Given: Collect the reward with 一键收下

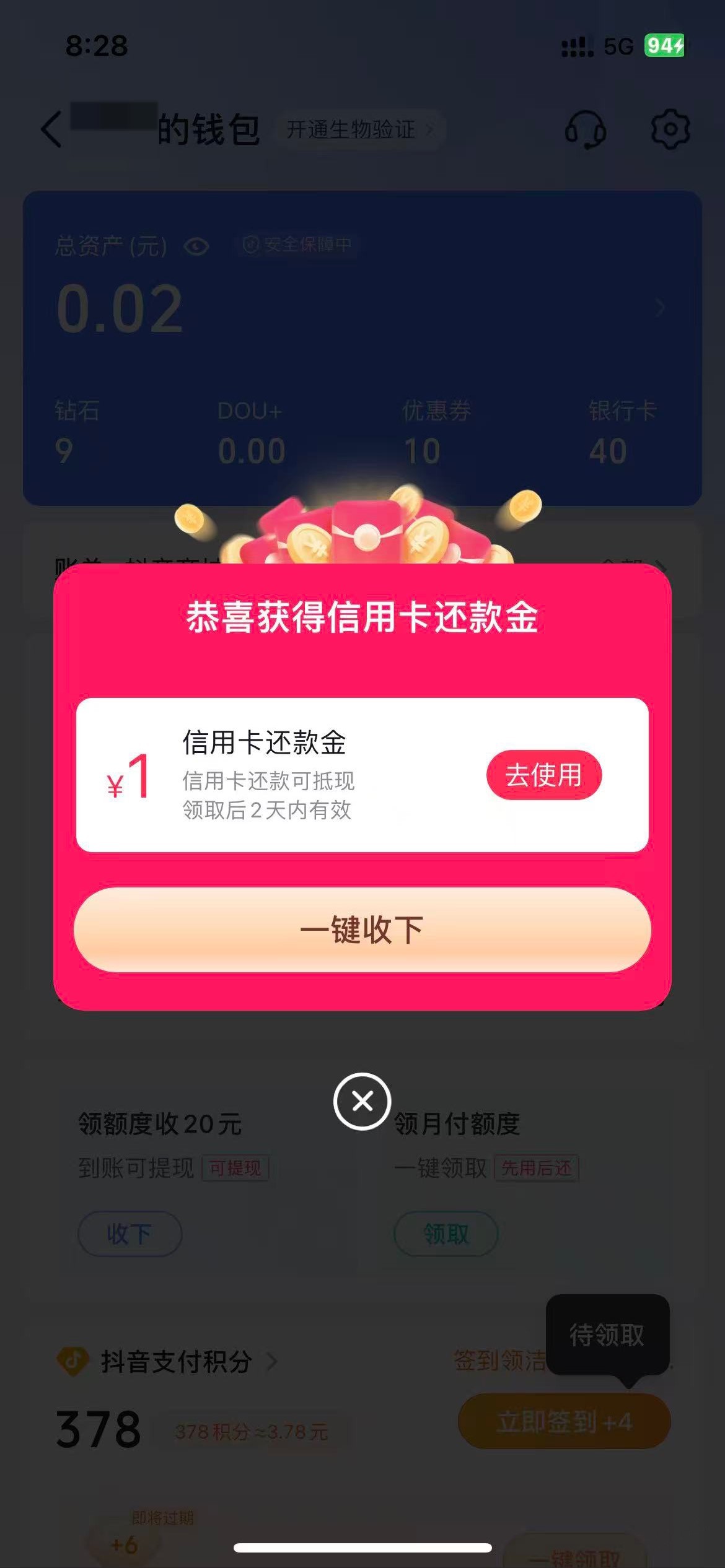Looking at the screenshot, I should tap(362, 930).
